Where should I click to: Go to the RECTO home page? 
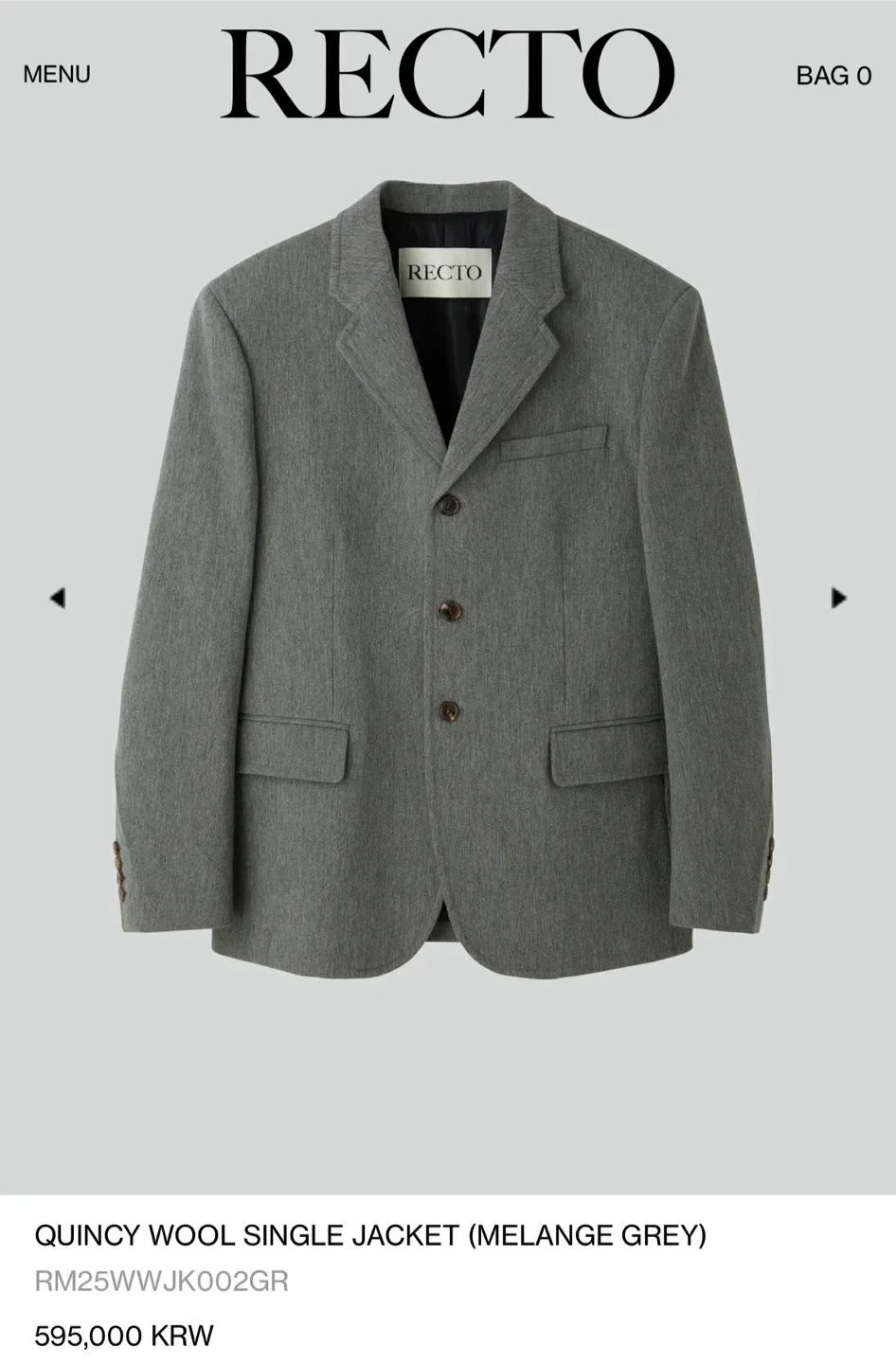coord(447,74)
